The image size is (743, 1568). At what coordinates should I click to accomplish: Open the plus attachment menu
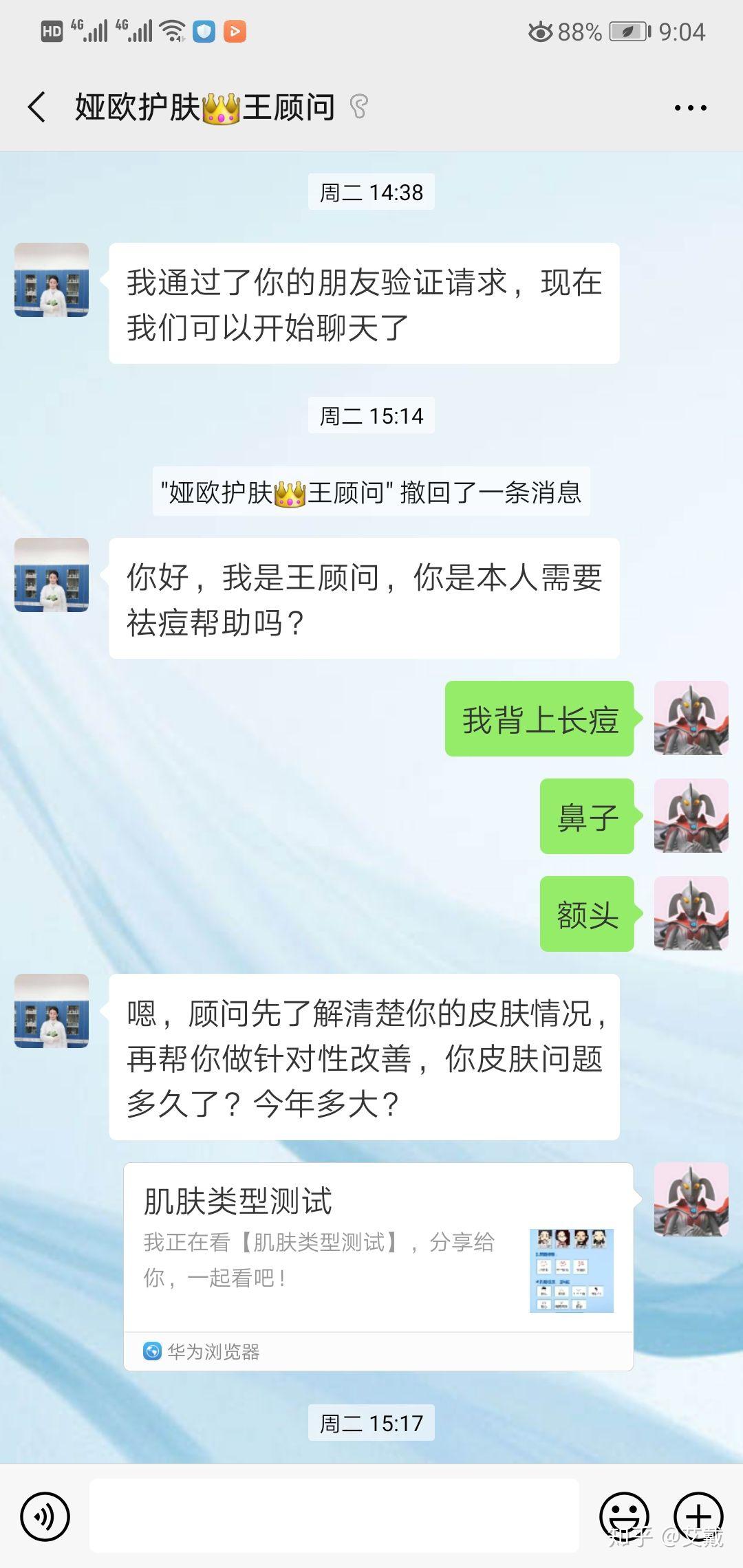tap(698, 1516)
